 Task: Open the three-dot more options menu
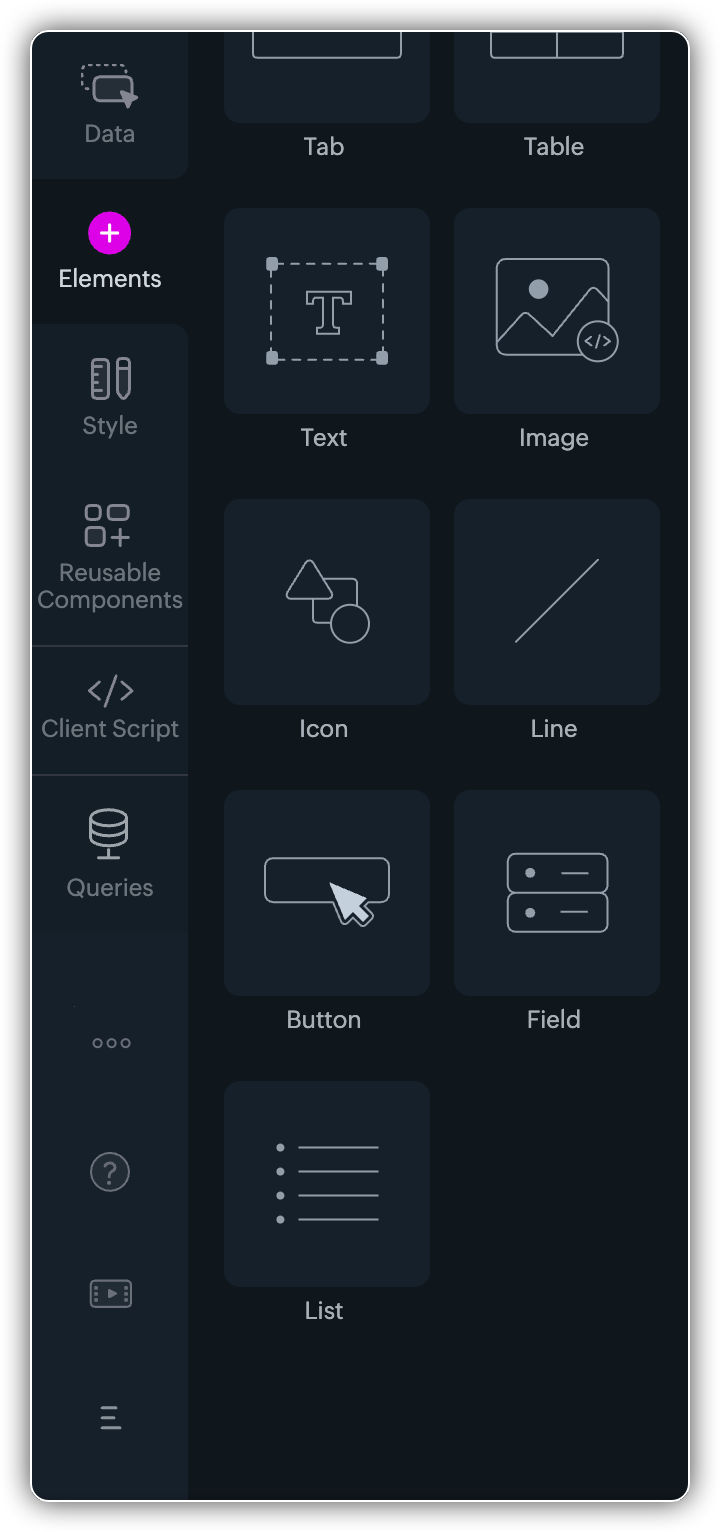click(111, 1043)
